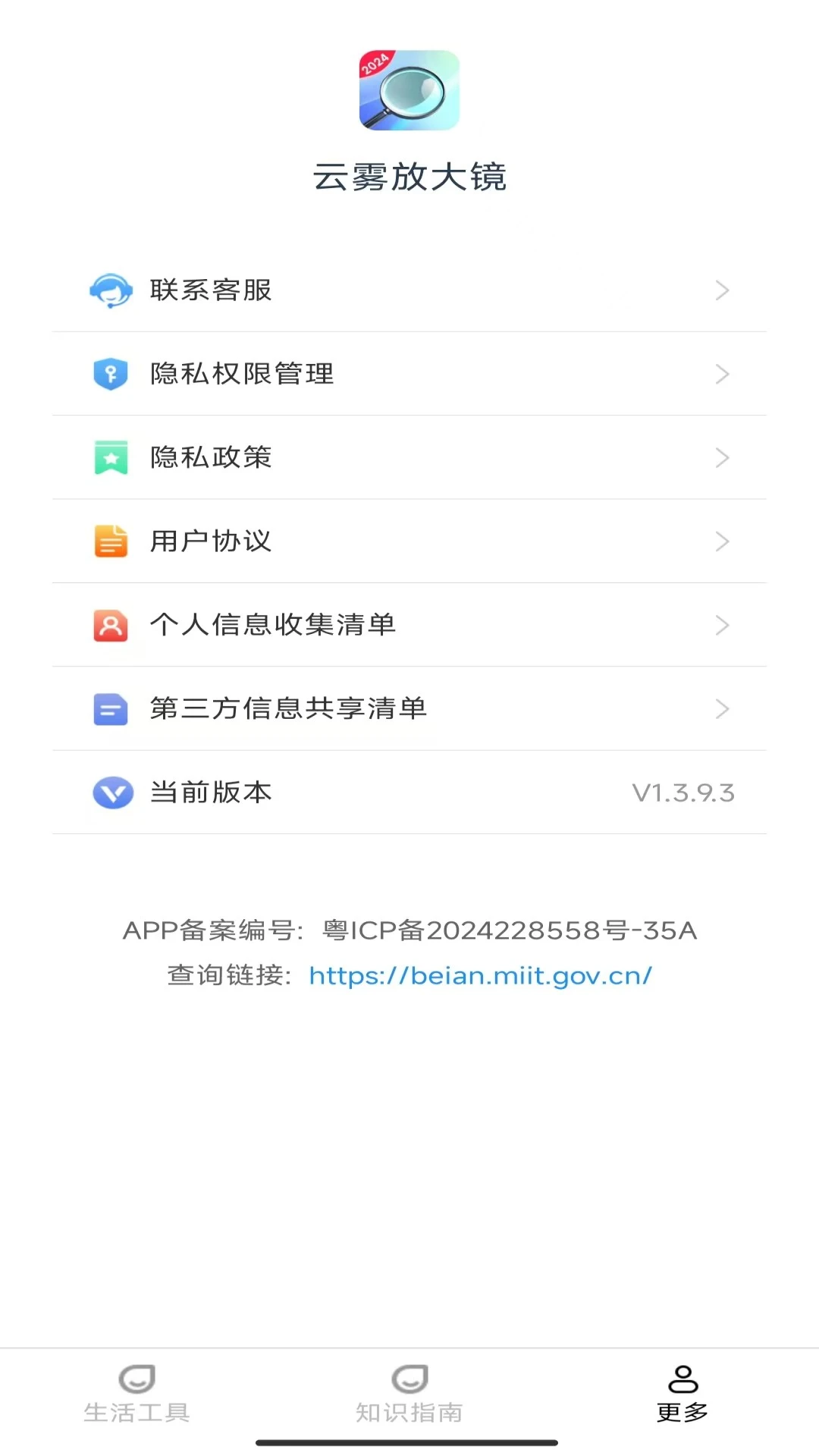This screenshot has height=1456, width=819.
Task: Click the green 隐私政策 bookmark icon
Action: (111, 457)
